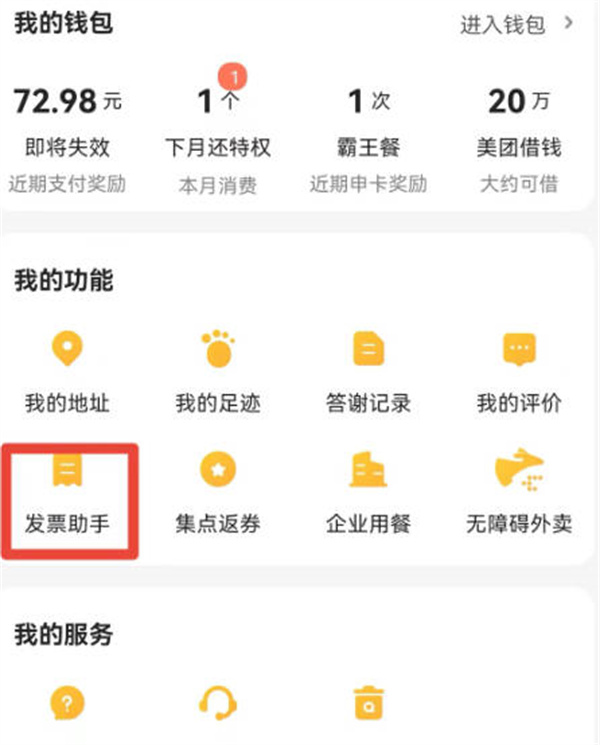View 我的足迹 history
The width and height of the screenshot is (600, 745).
[x=218, y=374]
